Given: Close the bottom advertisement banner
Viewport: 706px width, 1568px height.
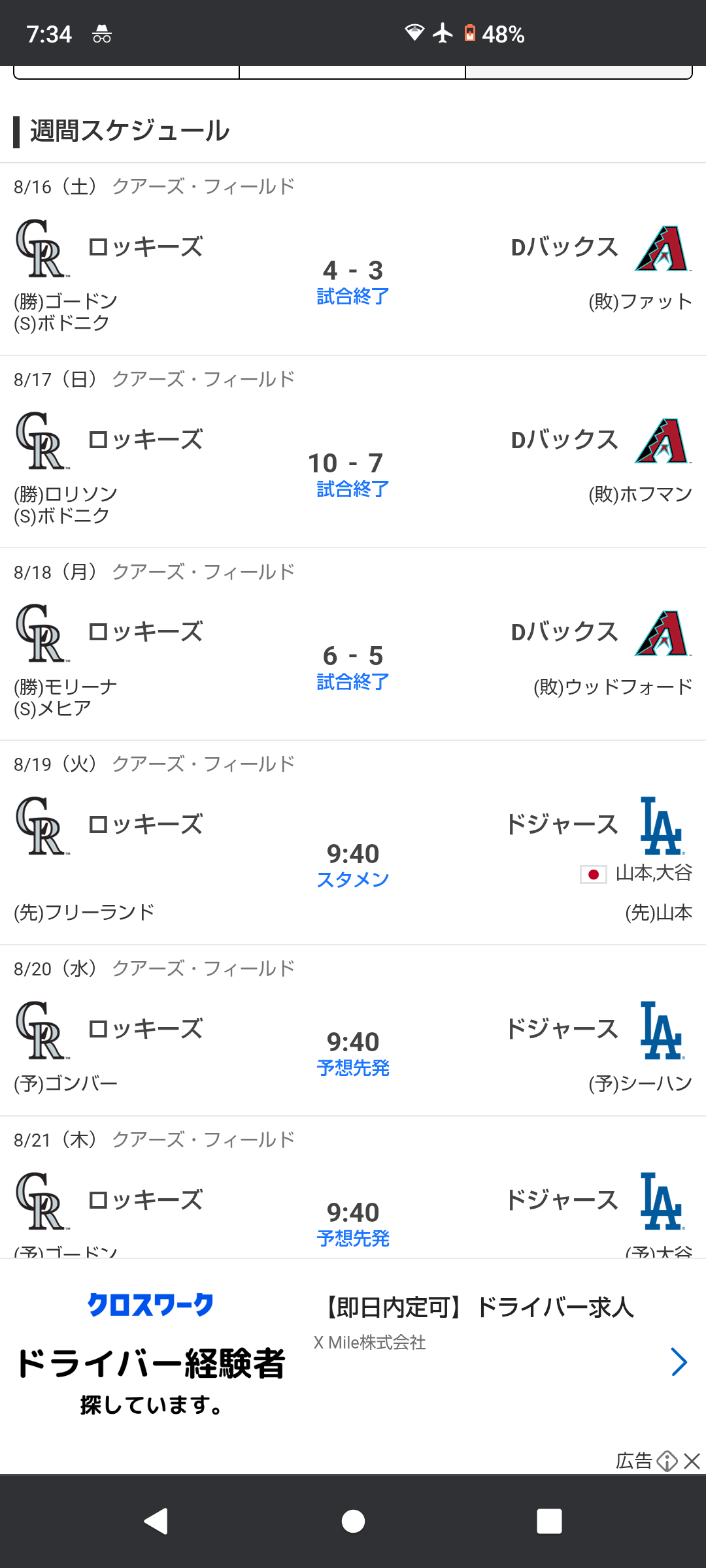Looking at the screenshot, I should (x=692, y=1461).
